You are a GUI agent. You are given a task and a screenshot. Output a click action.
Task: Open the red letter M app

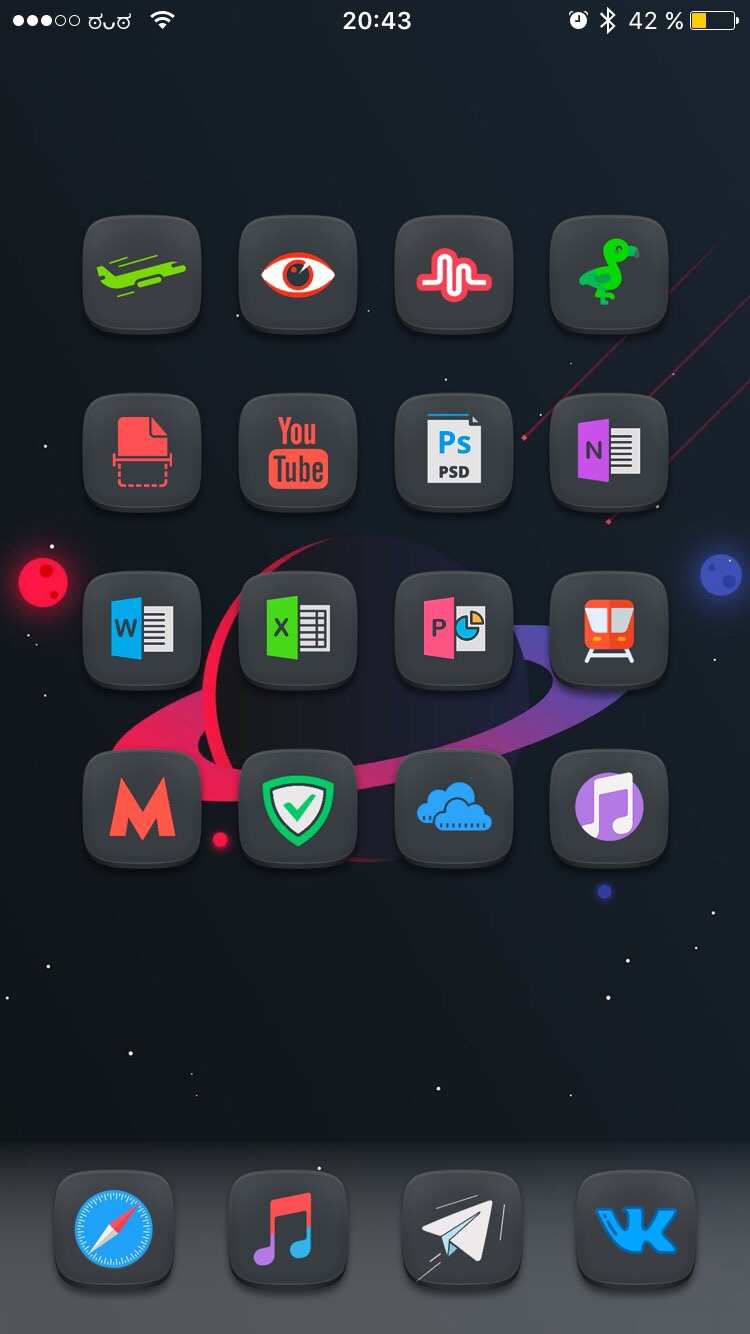pyautogui.click(x=142, y=808)
